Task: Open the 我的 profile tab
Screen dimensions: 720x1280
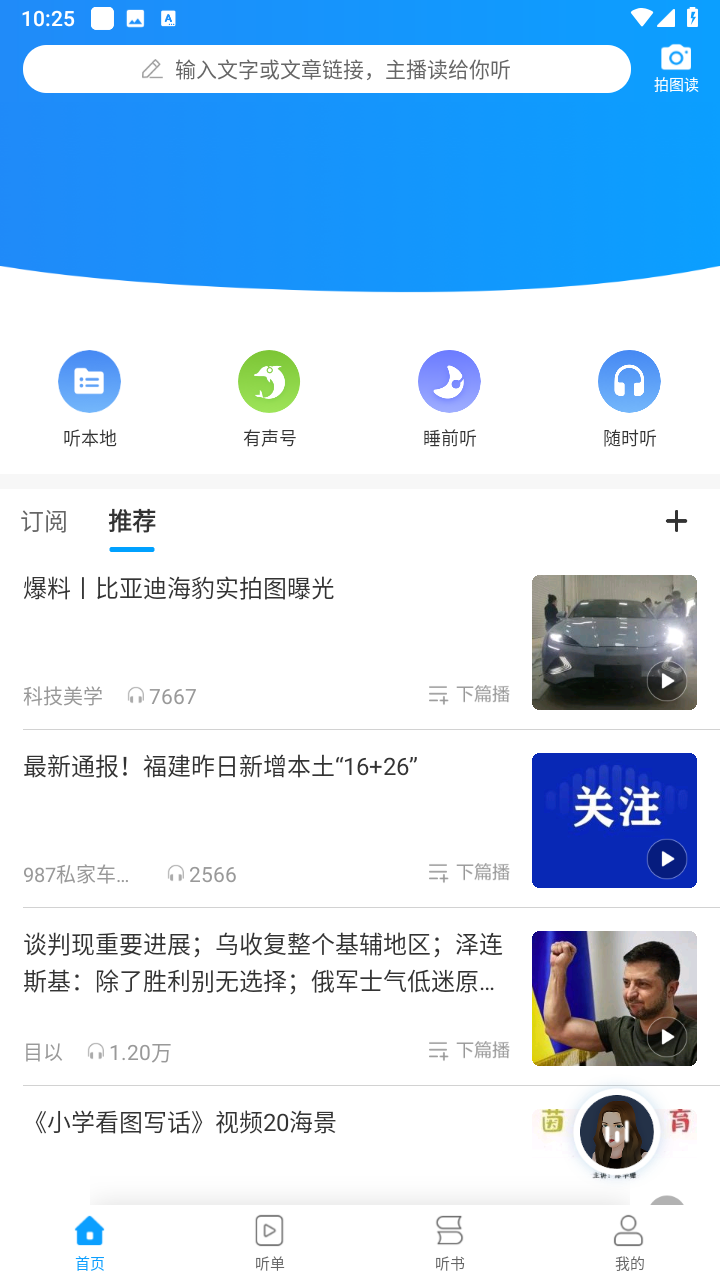Action: [630, 1242]
